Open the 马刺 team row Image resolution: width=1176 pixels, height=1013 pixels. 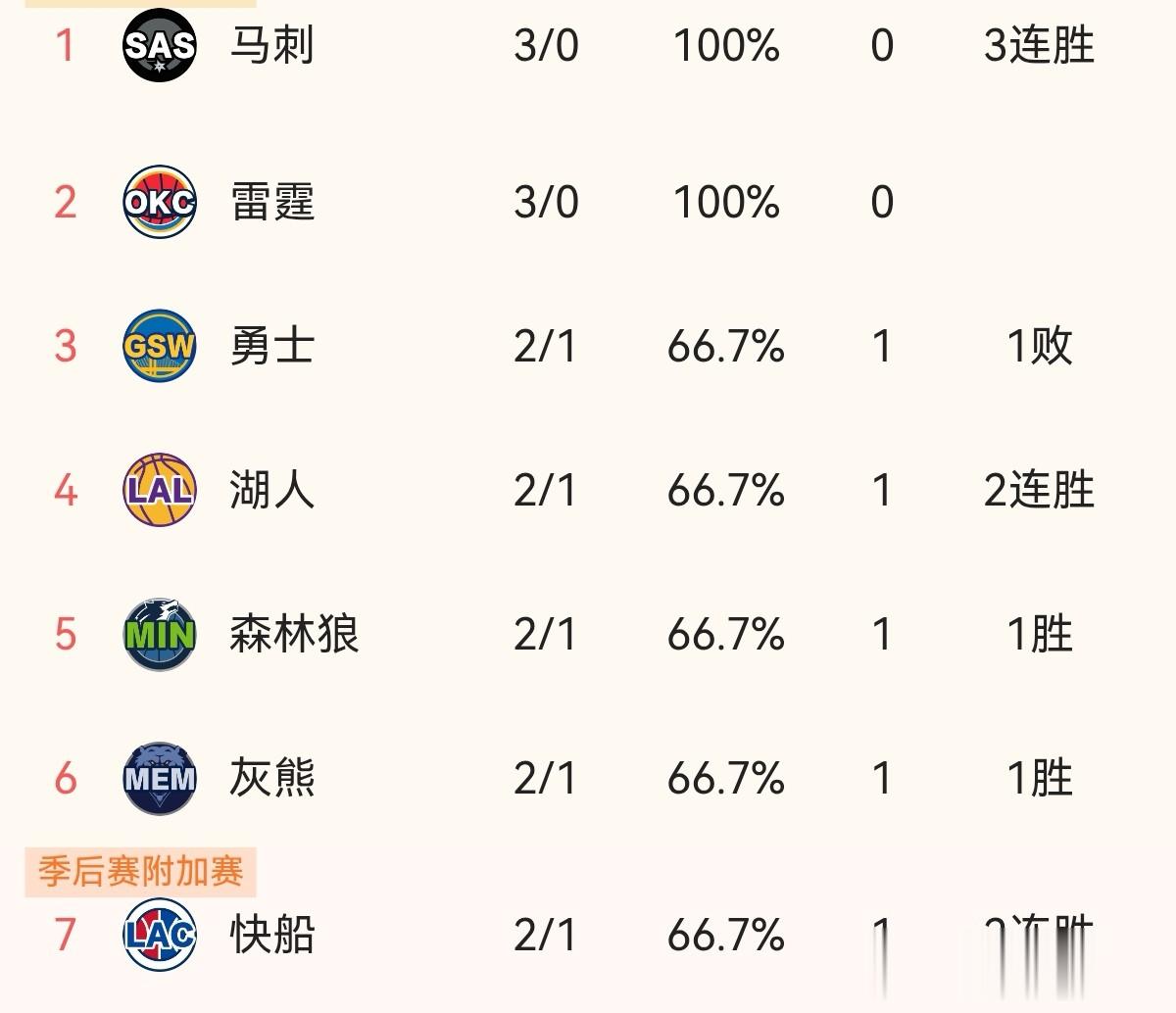272,46
